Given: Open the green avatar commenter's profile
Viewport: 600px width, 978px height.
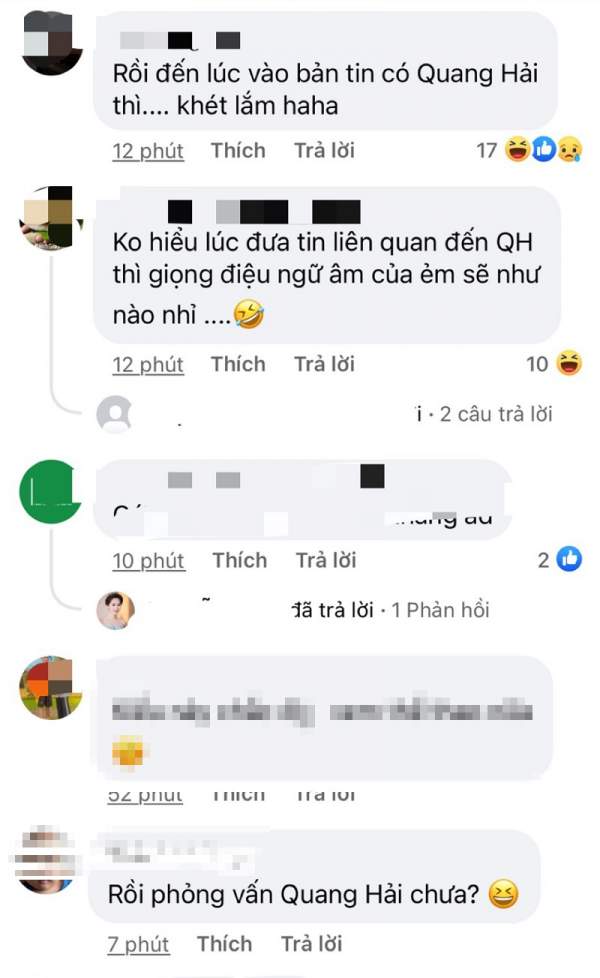Looking at the screenshot, I should pos(50,490).
